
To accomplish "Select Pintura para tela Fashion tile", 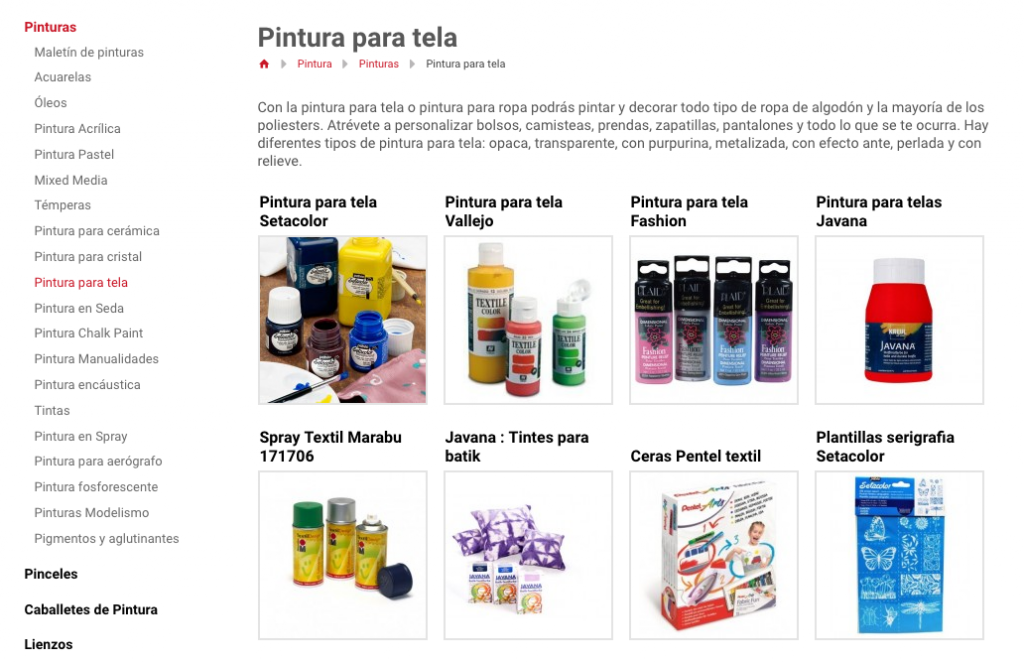I will click(x=713, y=320).
